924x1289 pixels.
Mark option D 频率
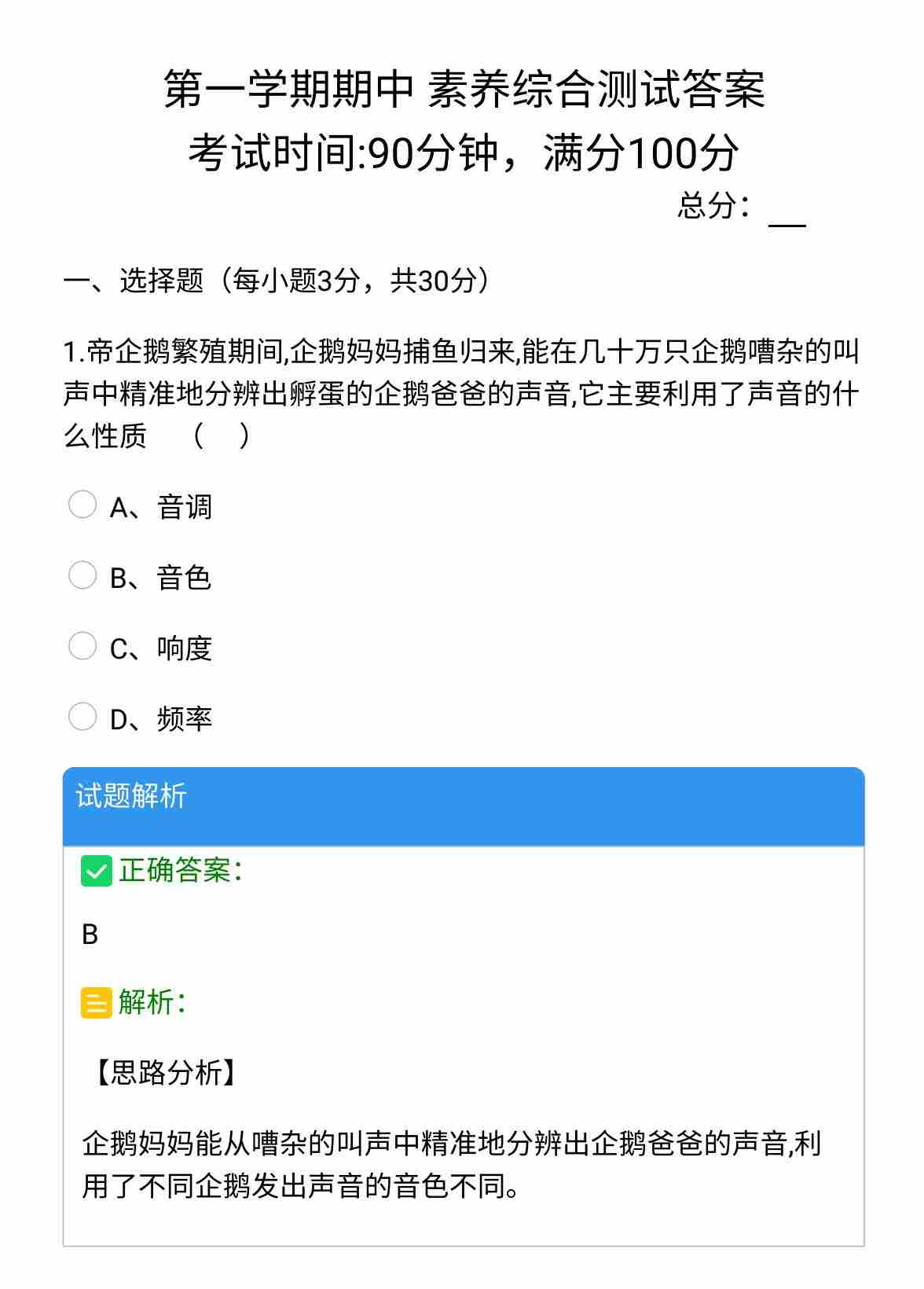pos(82,717)
